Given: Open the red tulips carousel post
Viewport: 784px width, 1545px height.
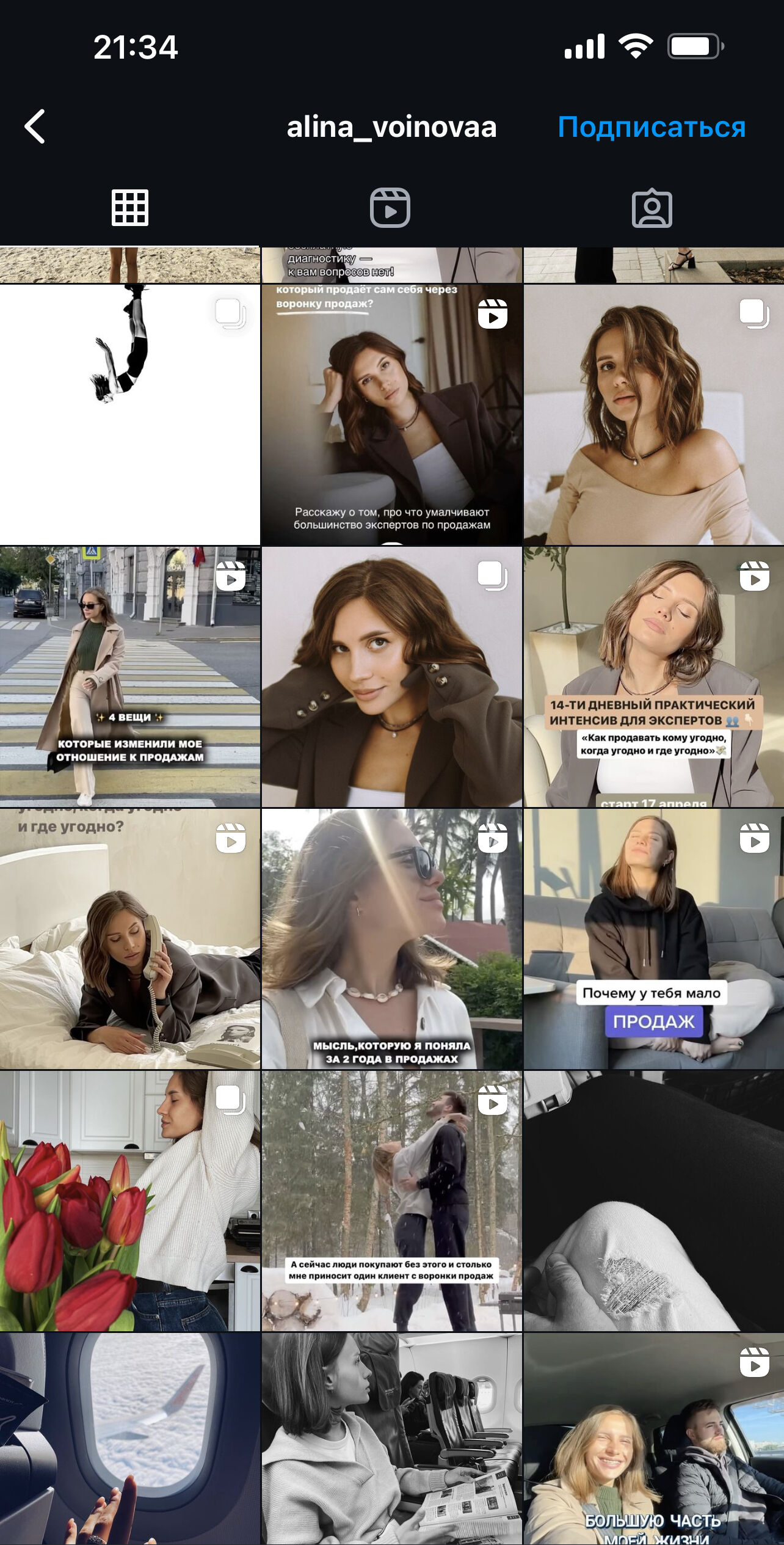Looking at the screenshot, I should tap(129, 1200).
